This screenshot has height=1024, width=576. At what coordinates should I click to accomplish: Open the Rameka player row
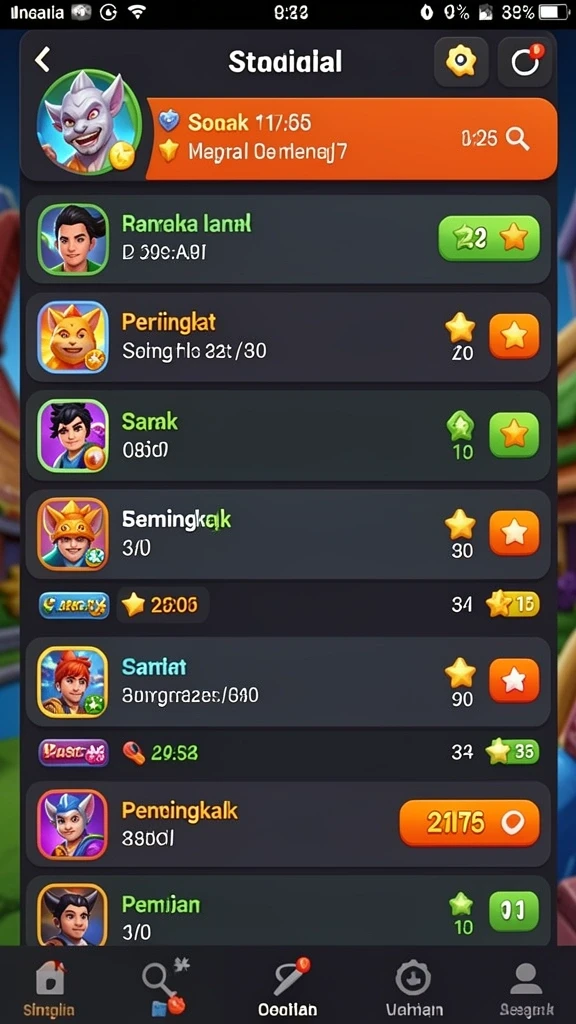(x=288, y=239)
